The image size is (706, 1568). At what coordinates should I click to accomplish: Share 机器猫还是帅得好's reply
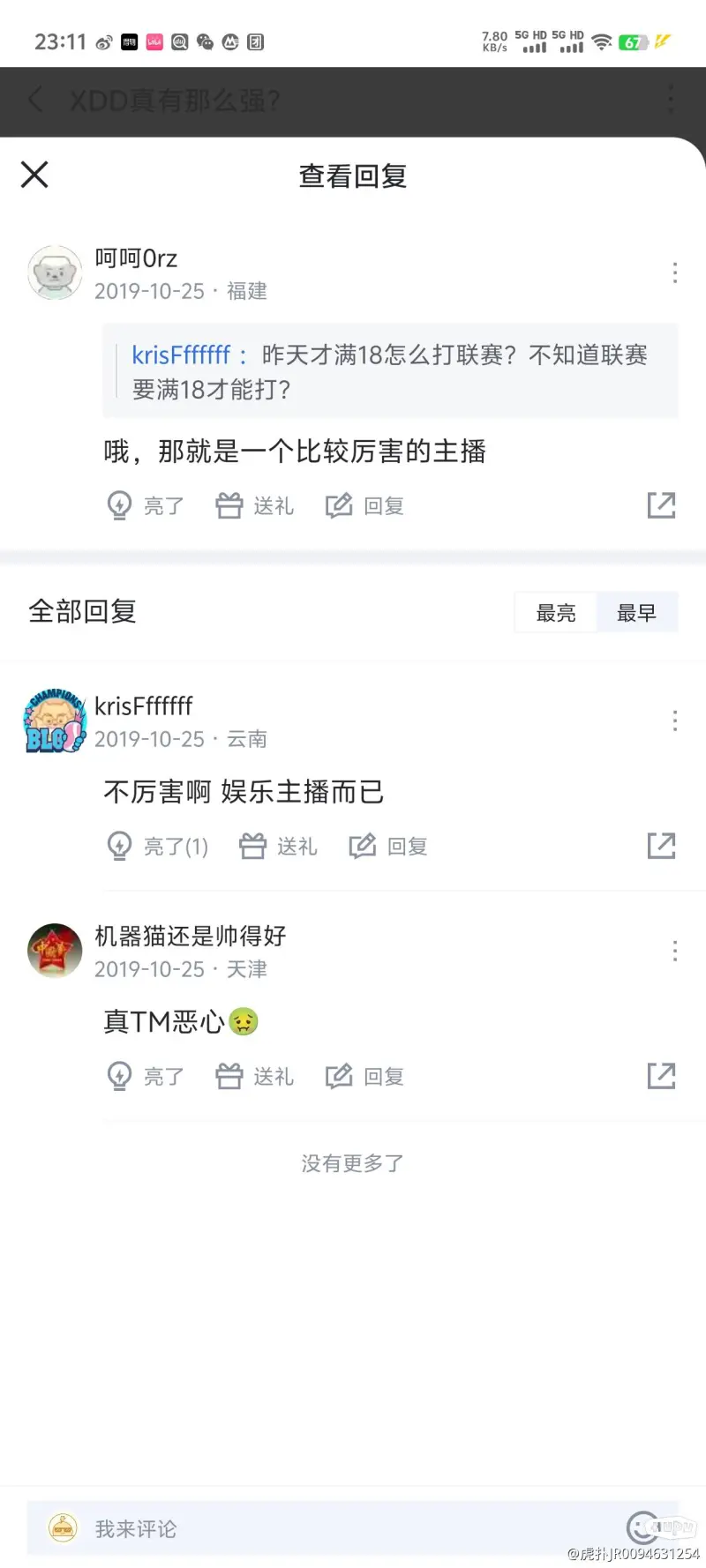click(x=661, y=1076)
